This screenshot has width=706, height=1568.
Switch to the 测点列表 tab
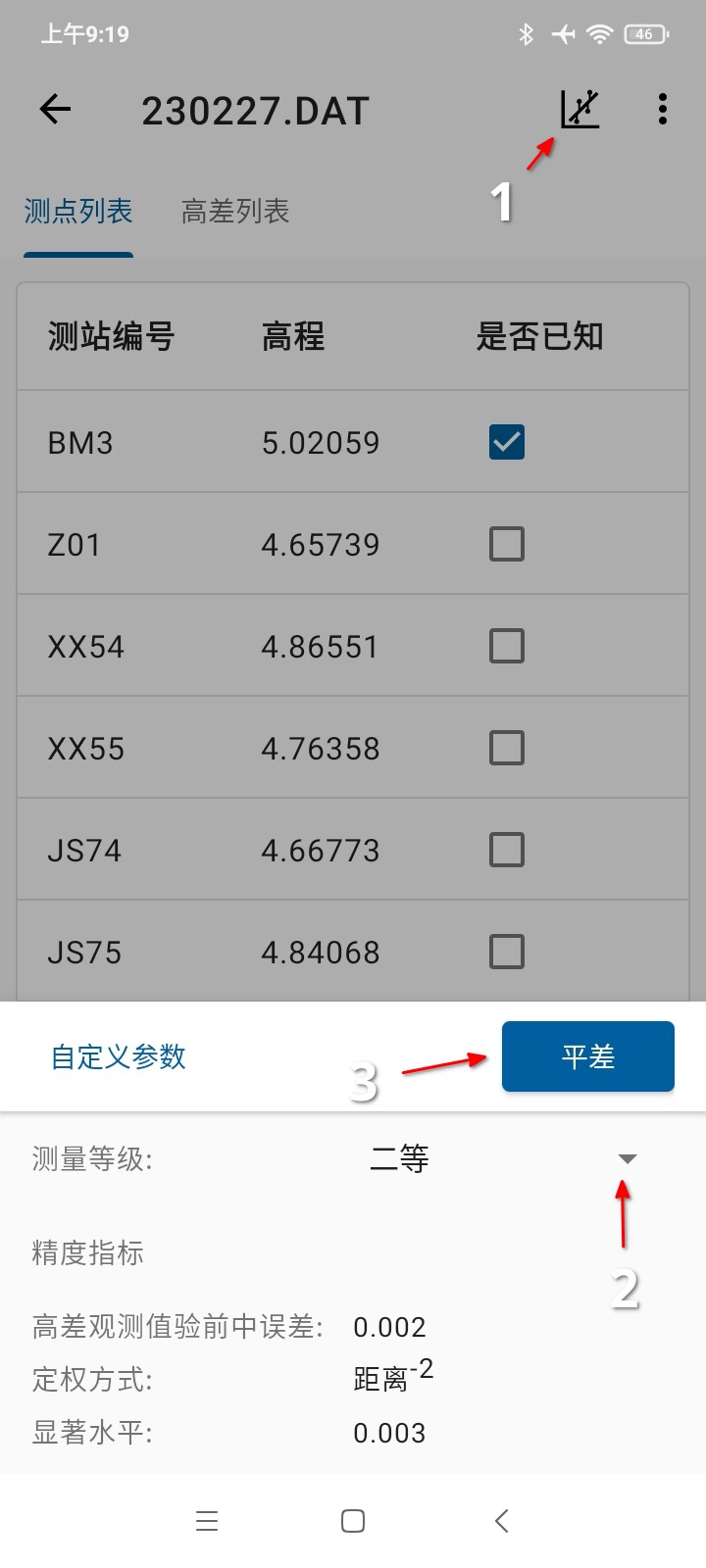click(x=78, y=212)
